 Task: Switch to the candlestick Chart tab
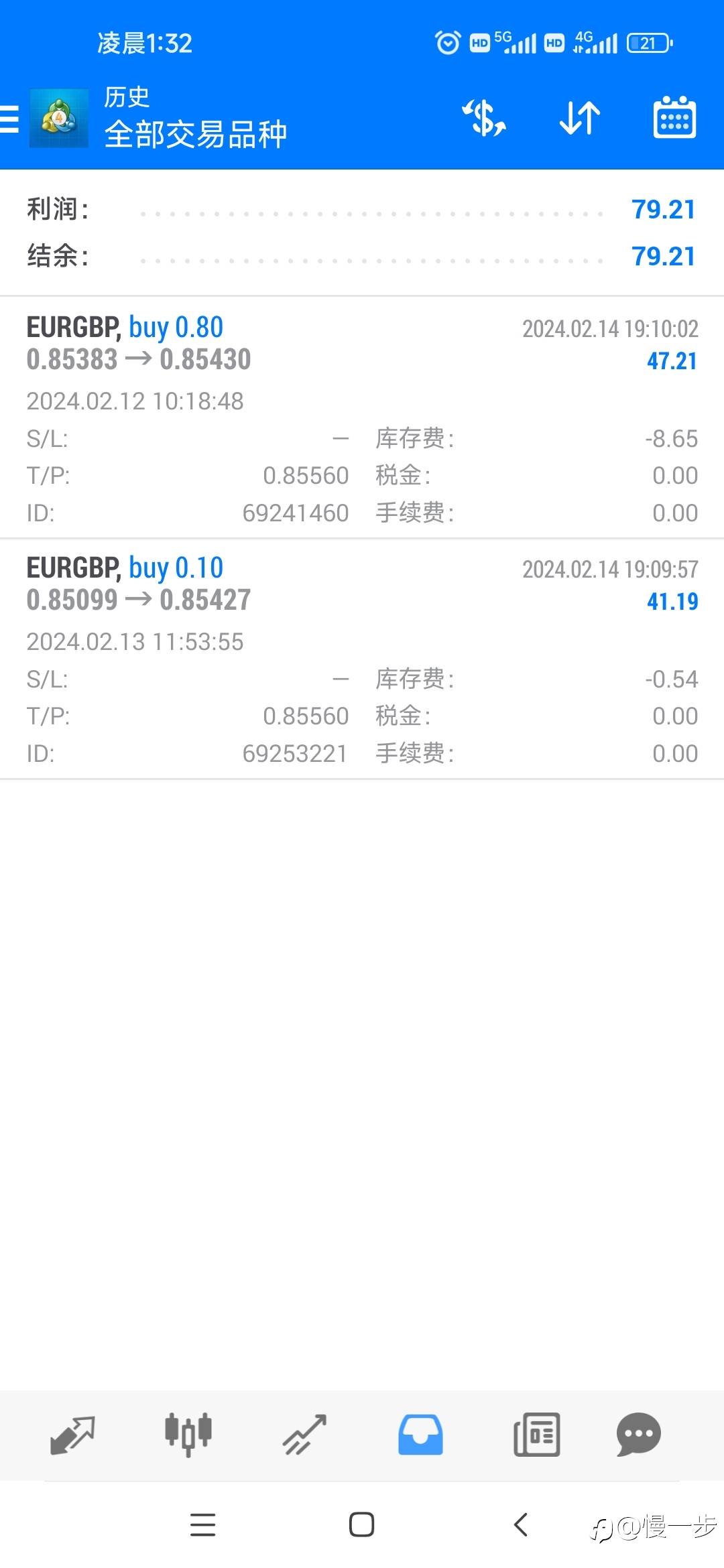click(188, 1435)
